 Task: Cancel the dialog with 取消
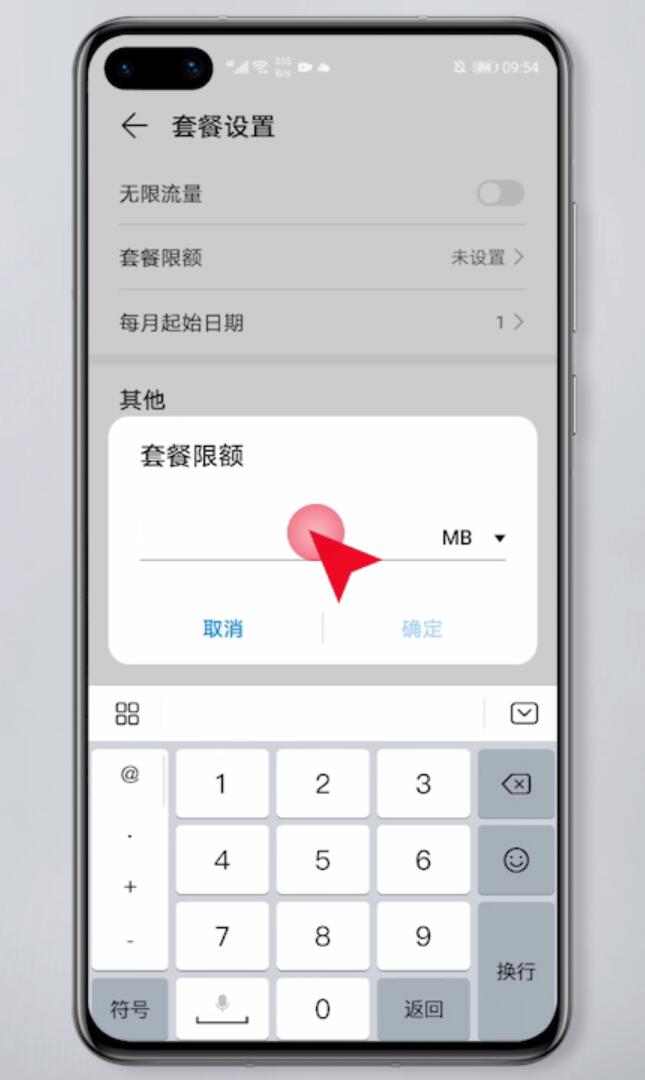223,628
